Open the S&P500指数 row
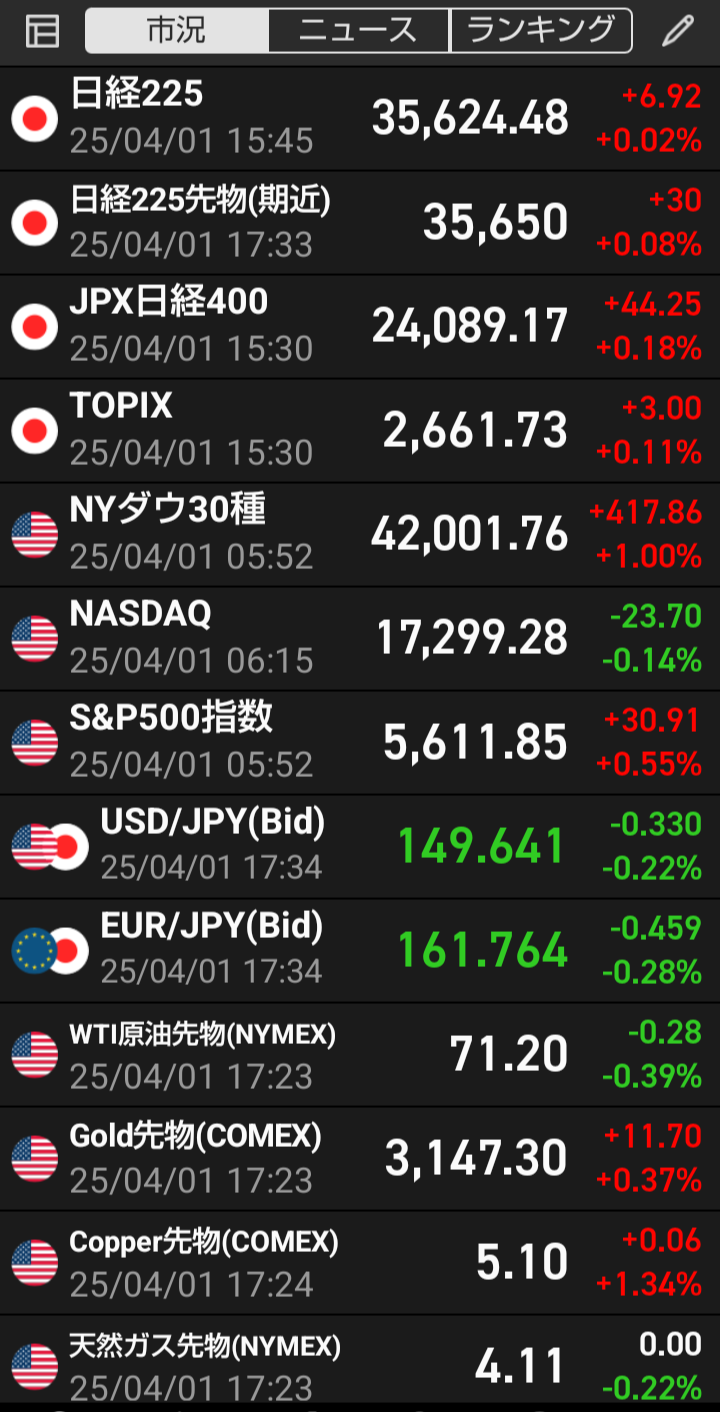The image size is (720, 1412). 360,742
